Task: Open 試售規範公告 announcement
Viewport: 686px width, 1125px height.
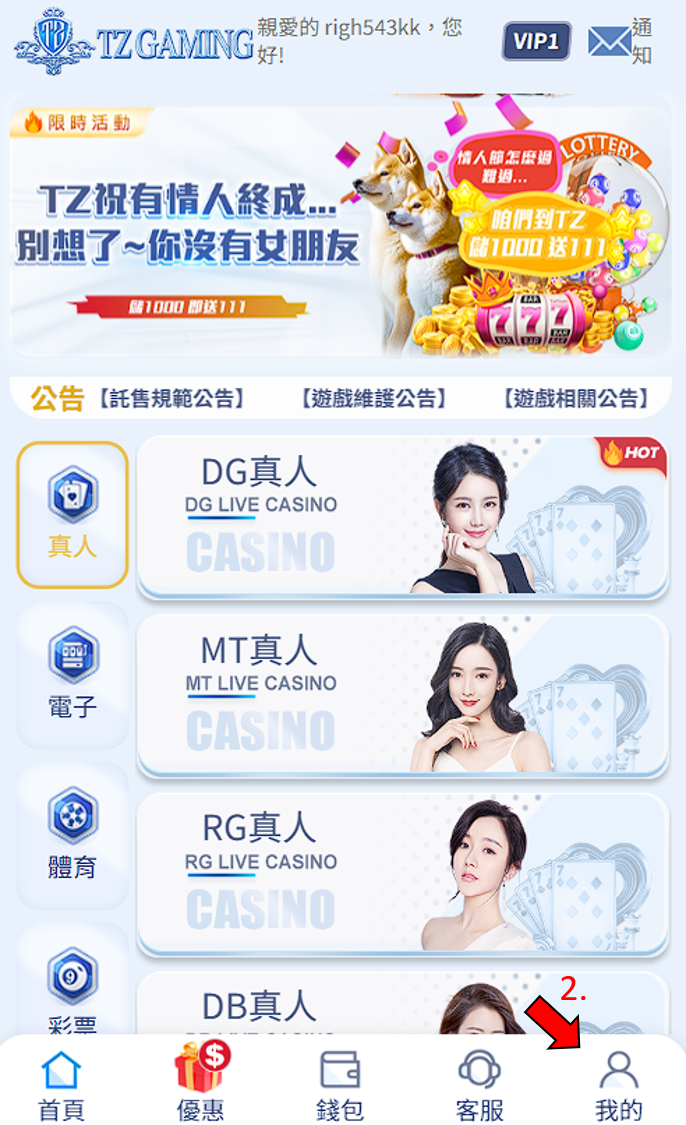Action: click(x=172, y=399)
